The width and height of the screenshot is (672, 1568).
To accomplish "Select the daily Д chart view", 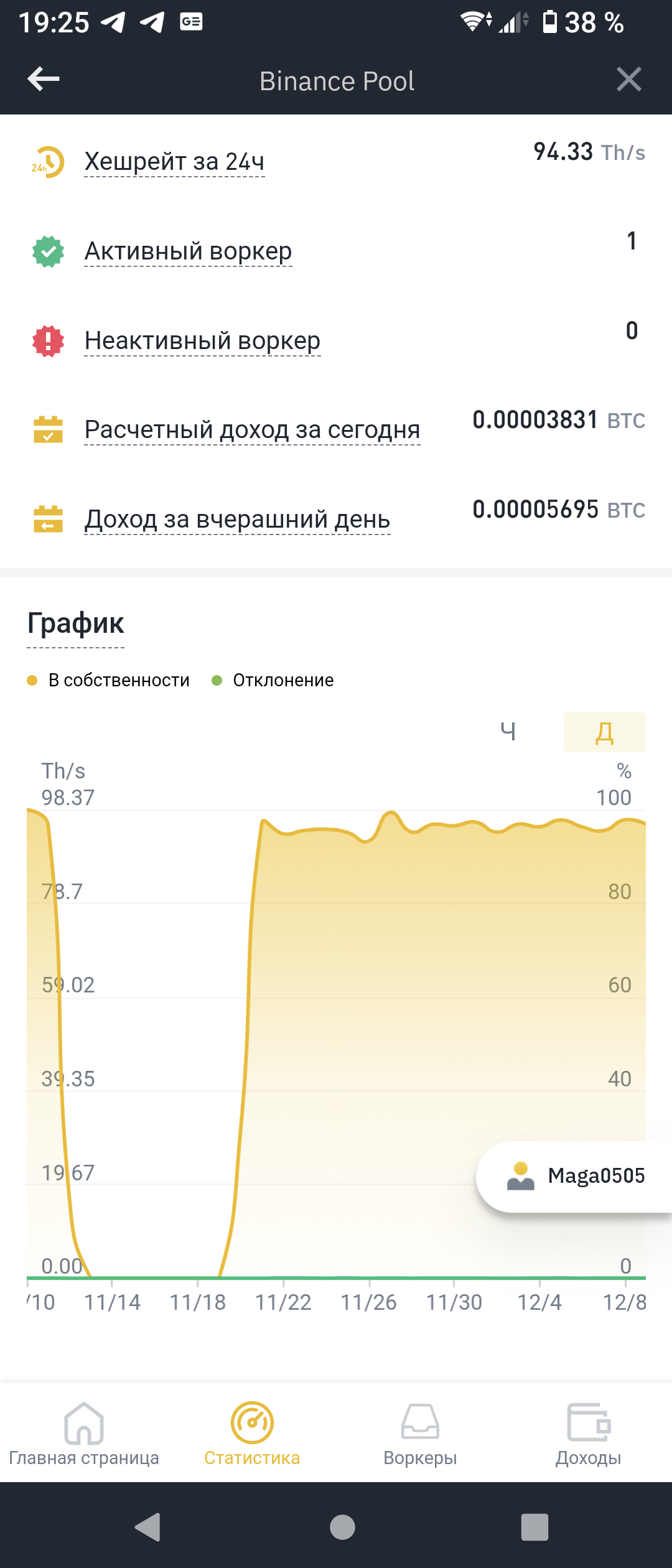I will 604,732.
